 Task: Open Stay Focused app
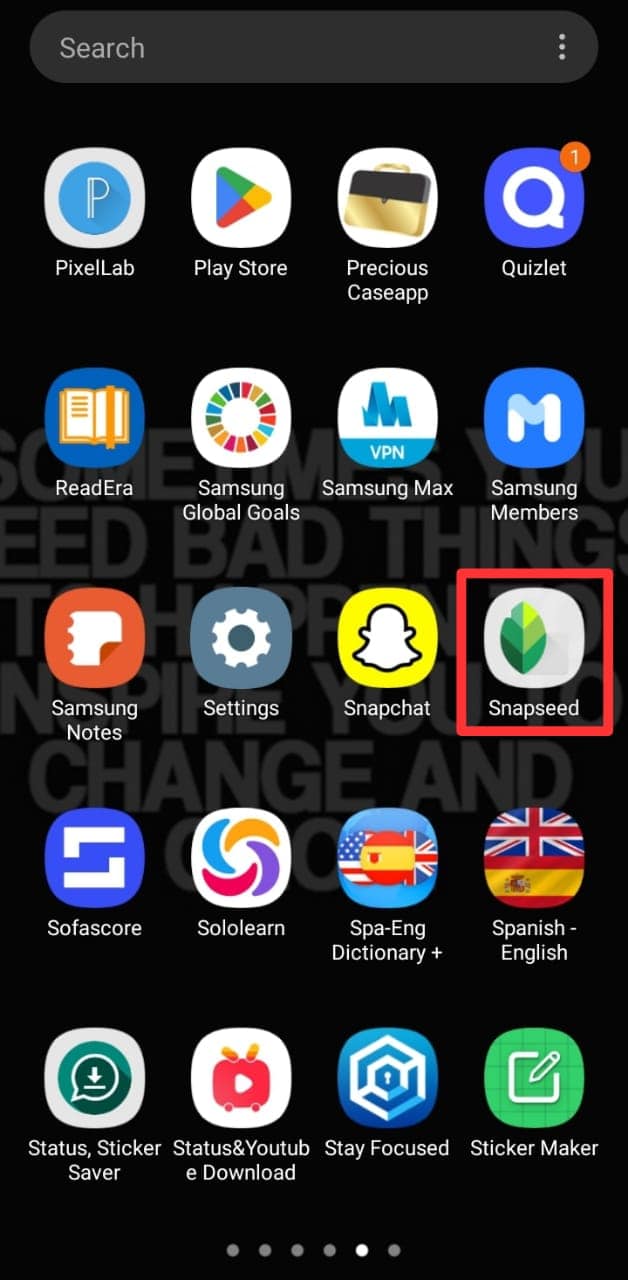tap(387, 1078)
